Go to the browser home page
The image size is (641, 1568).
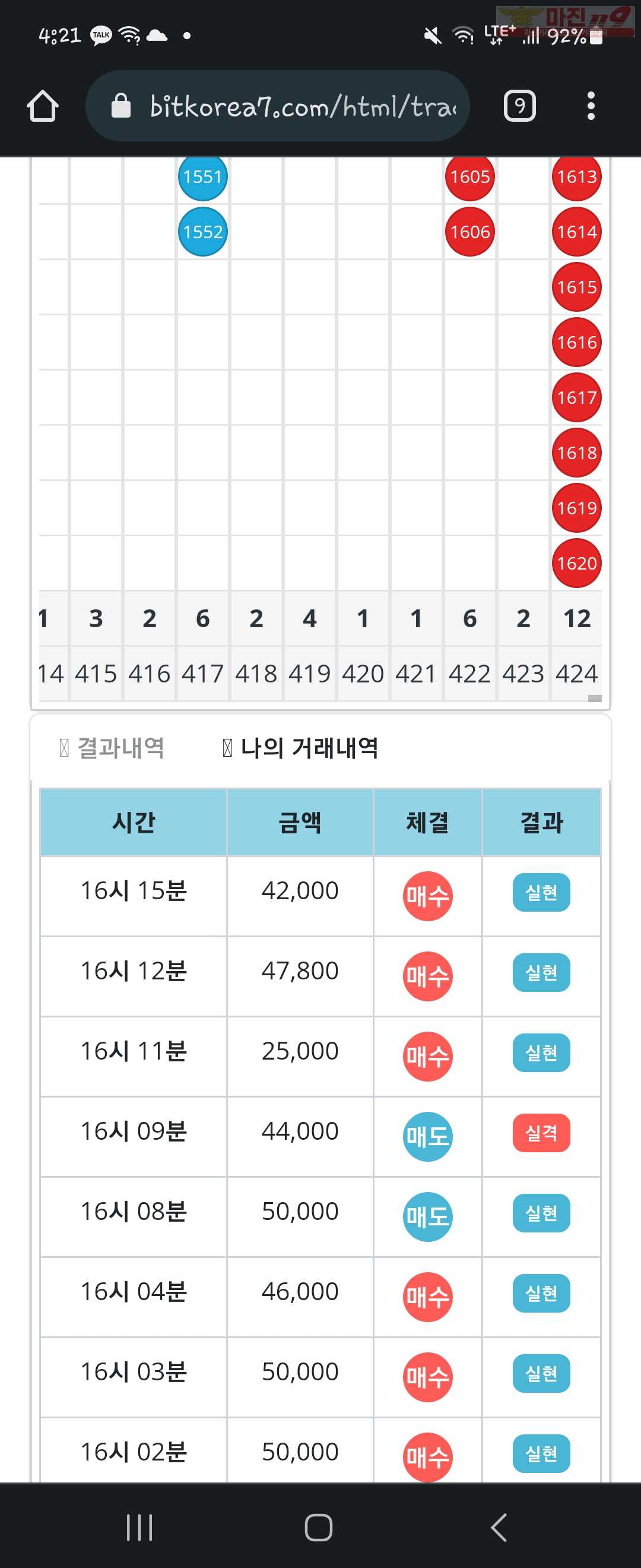[43, 106]
